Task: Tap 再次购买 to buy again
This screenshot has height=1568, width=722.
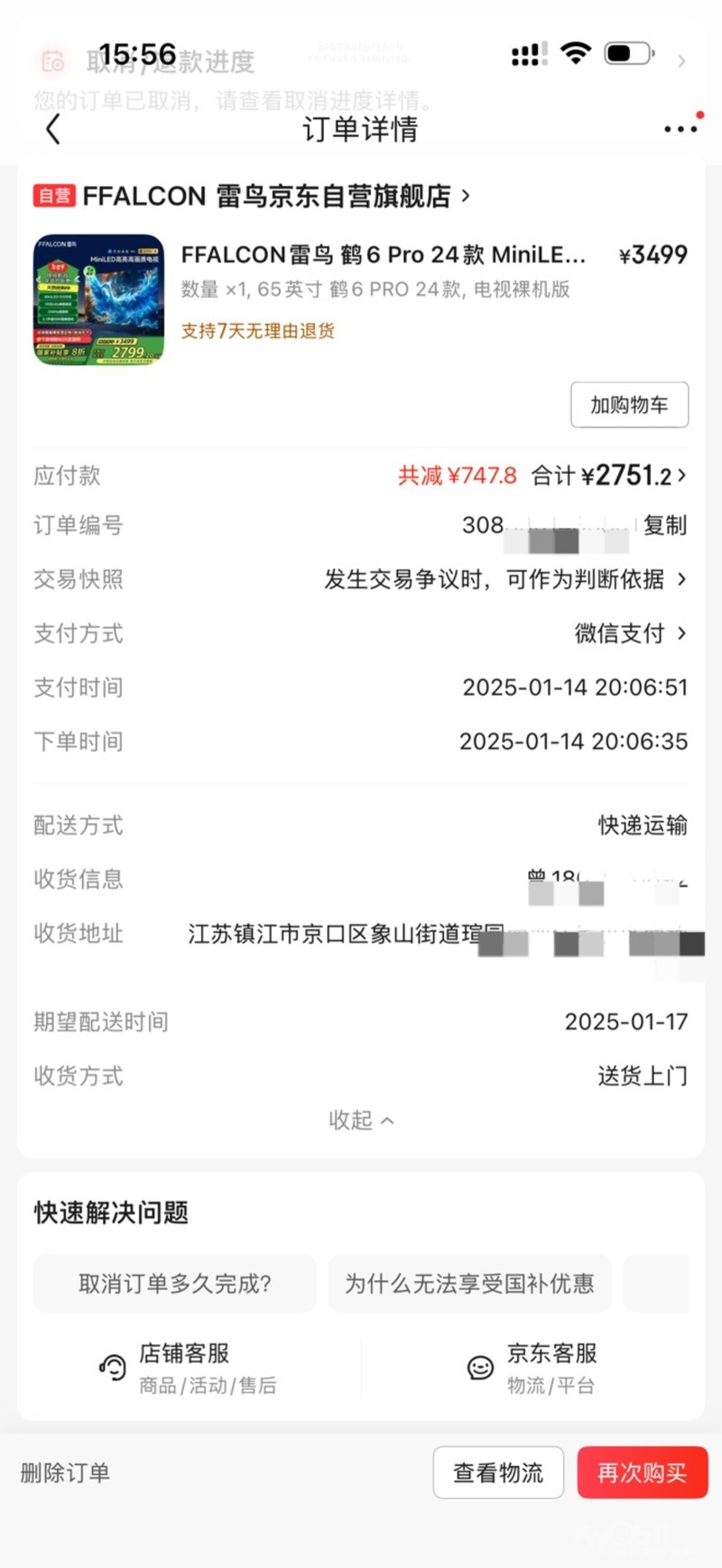Action: (642, 1473)
